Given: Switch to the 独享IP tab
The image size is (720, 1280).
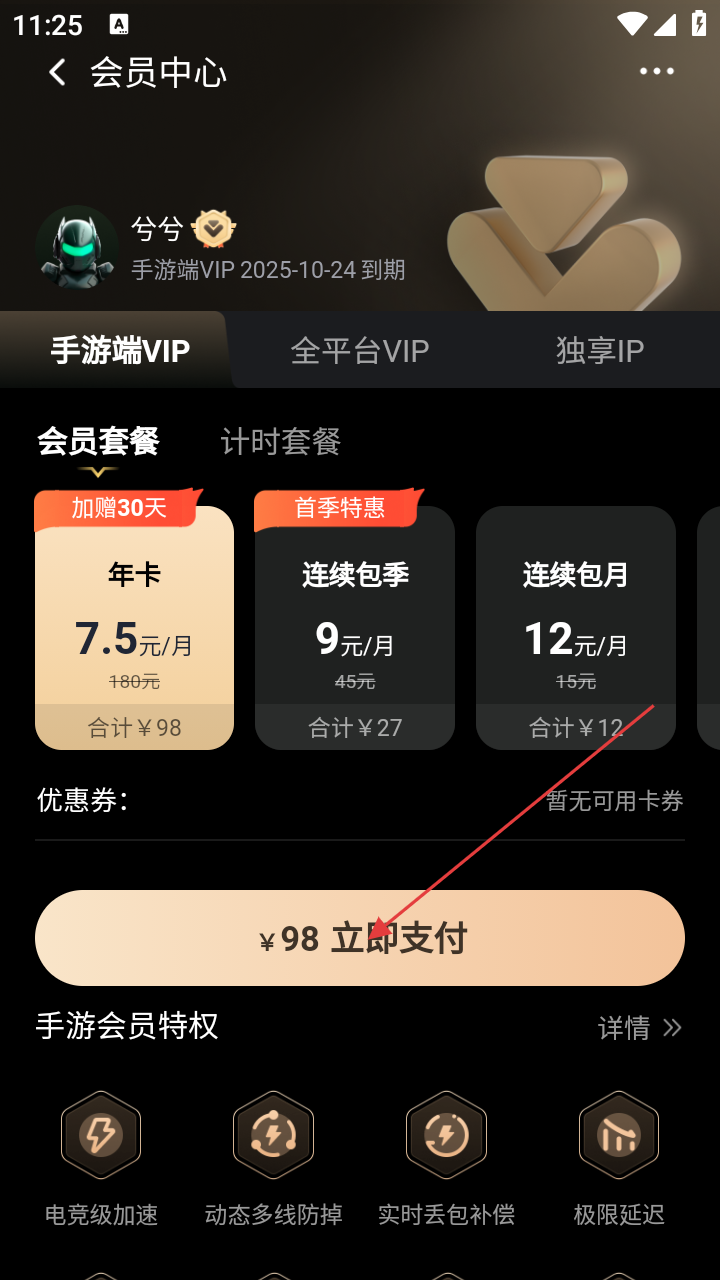Looking at the screenshot, I should tap(599, 351).
